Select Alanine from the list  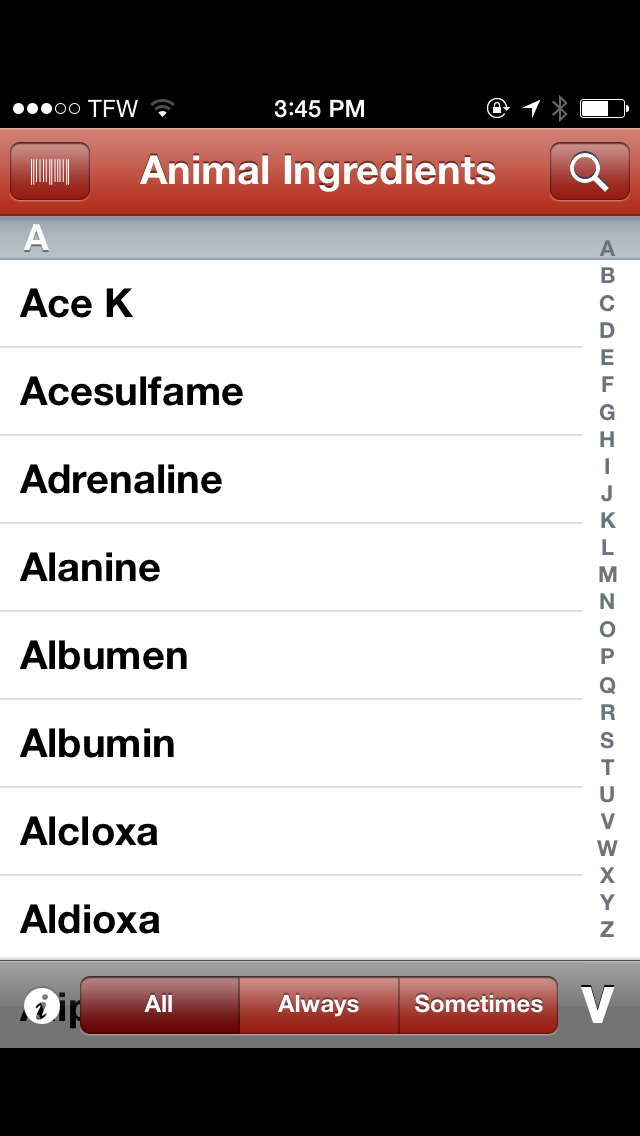tap(290, 568)
